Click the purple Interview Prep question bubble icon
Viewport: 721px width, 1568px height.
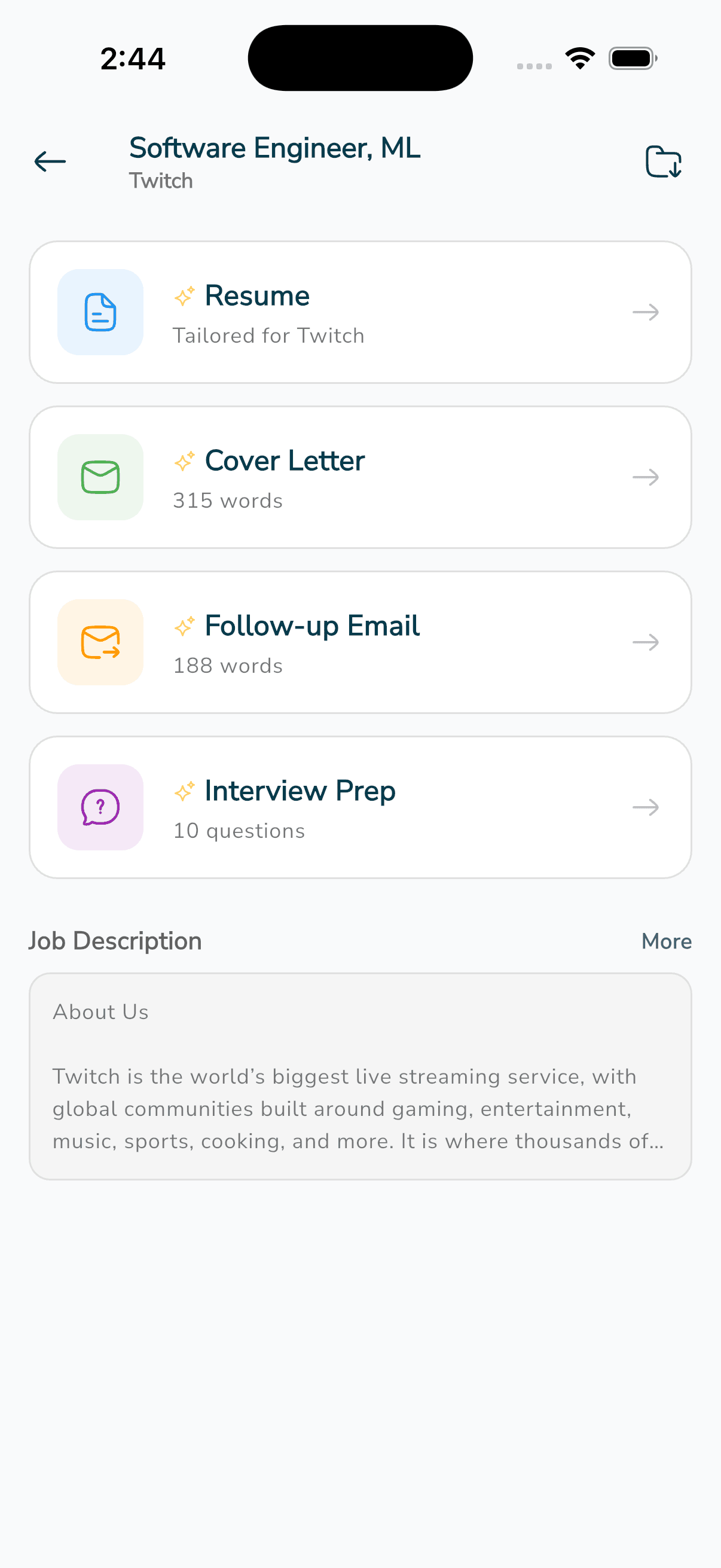[x=100, y=807]
